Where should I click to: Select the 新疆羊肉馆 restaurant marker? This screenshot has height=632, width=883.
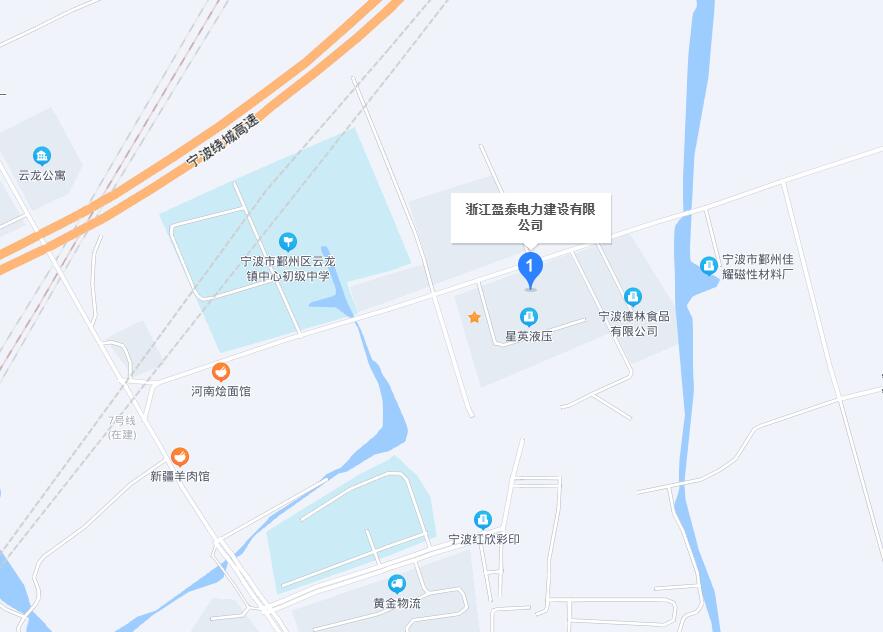coord(180,457)
